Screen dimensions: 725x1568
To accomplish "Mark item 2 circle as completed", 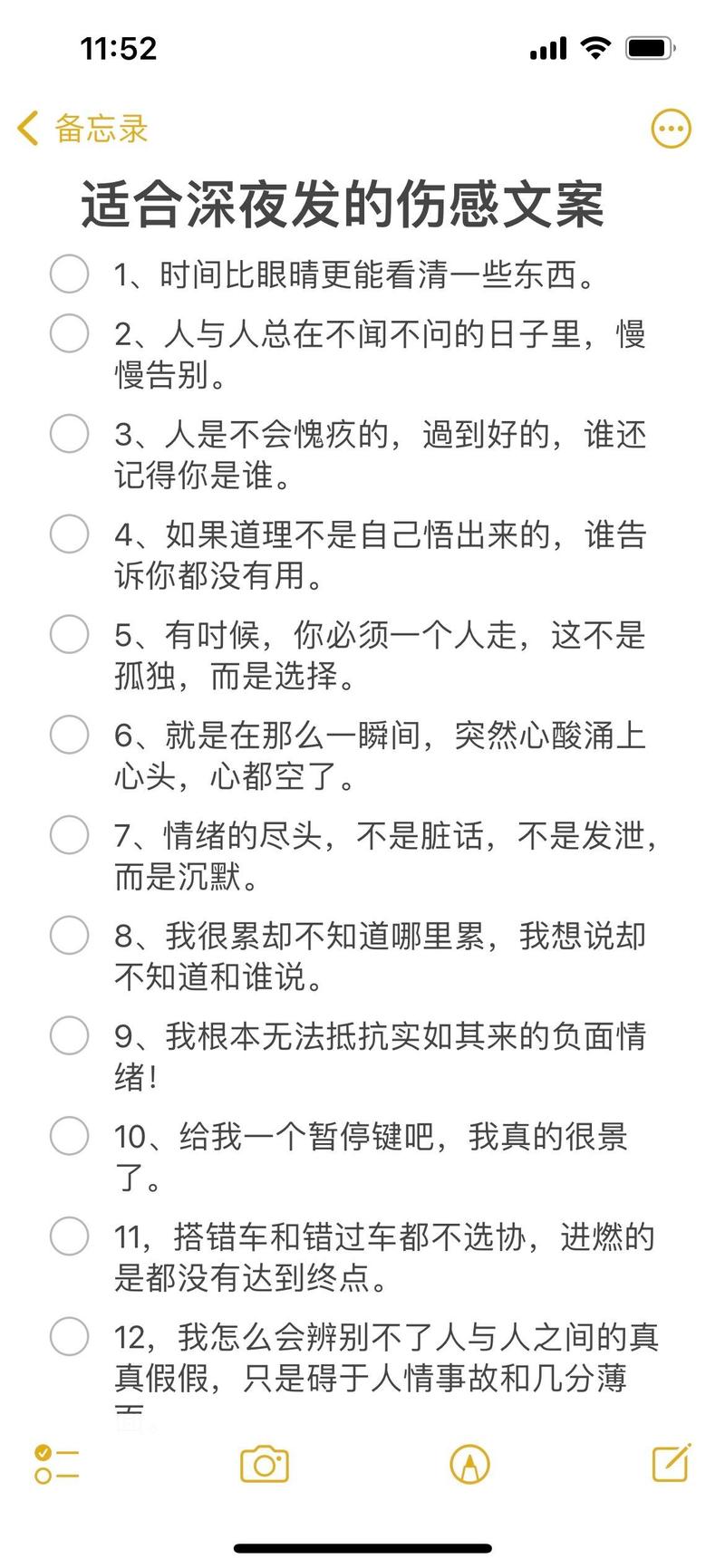I will [x=69, y=333].
